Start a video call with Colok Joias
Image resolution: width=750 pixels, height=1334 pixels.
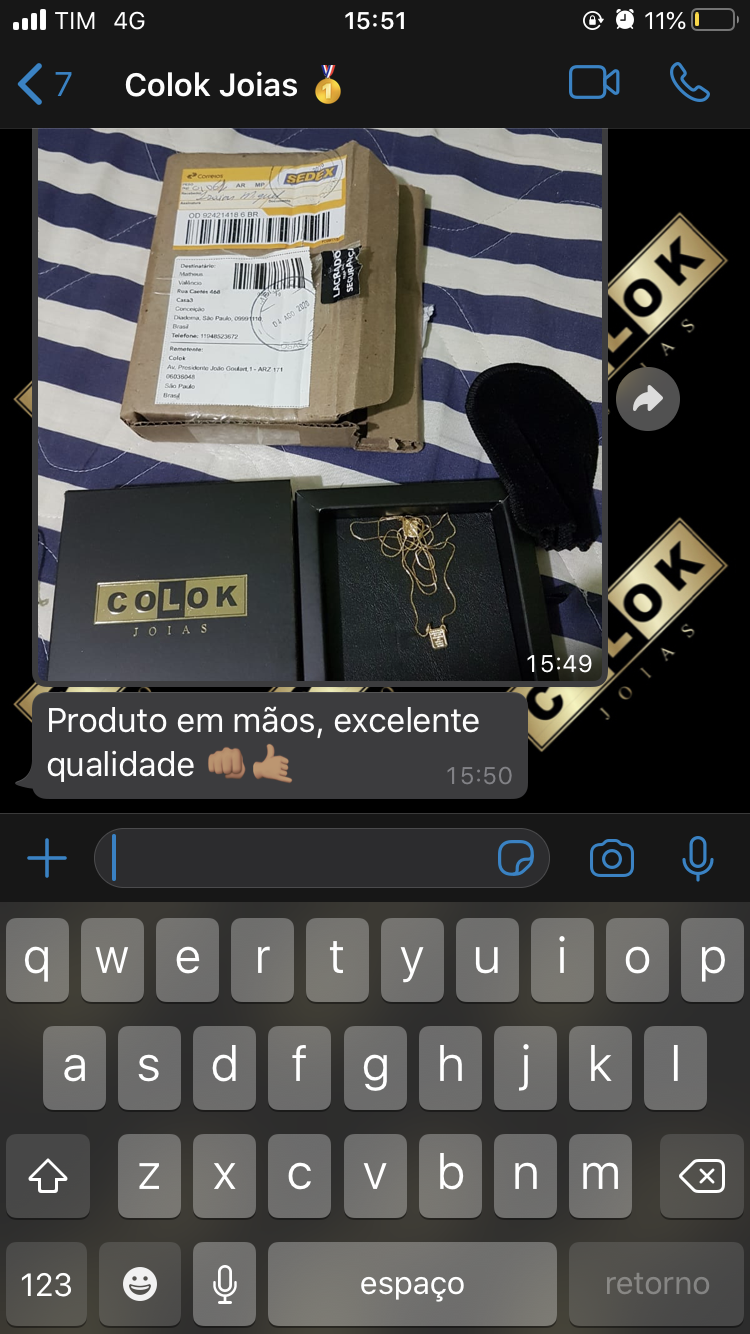coord(594,83)
